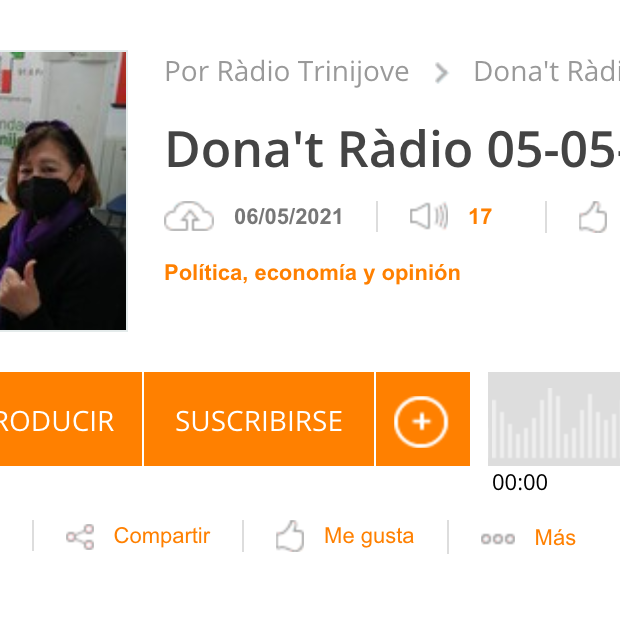Open the episode cover image
The image size is (620, 620).
[x=62, y=190]
